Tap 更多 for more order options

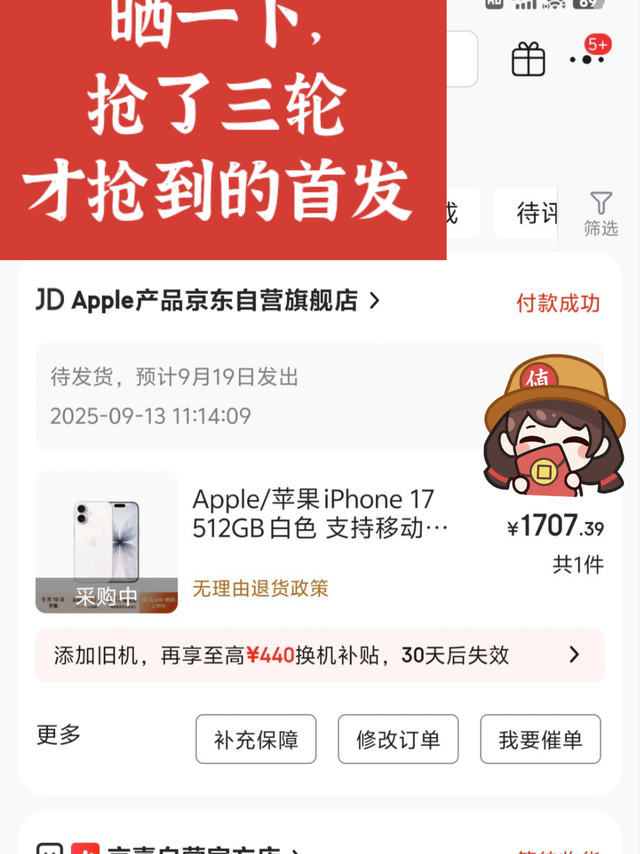(x=59, y=735)
